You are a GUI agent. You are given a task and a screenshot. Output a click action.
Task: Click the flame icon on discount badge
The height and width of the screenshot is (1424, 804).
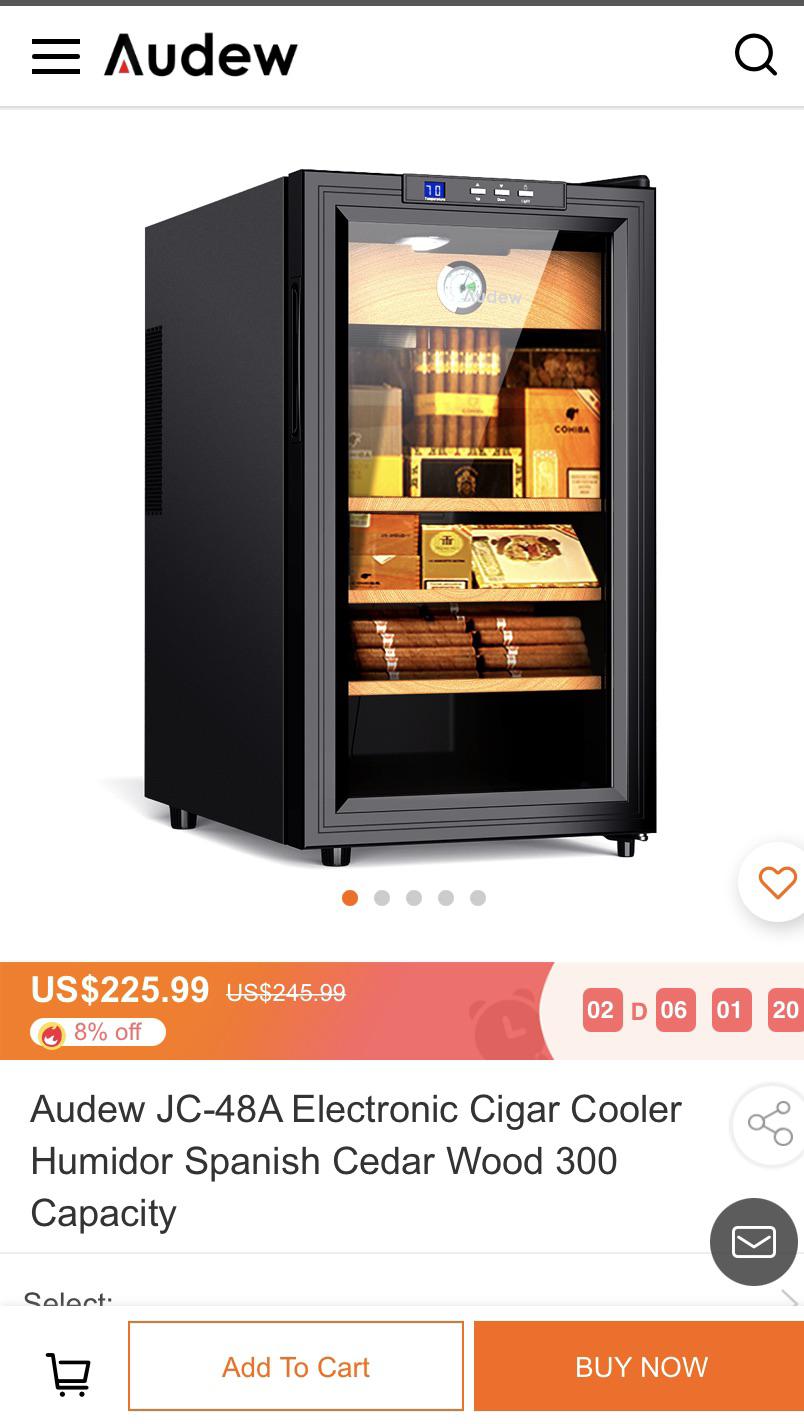(51, 1033)
